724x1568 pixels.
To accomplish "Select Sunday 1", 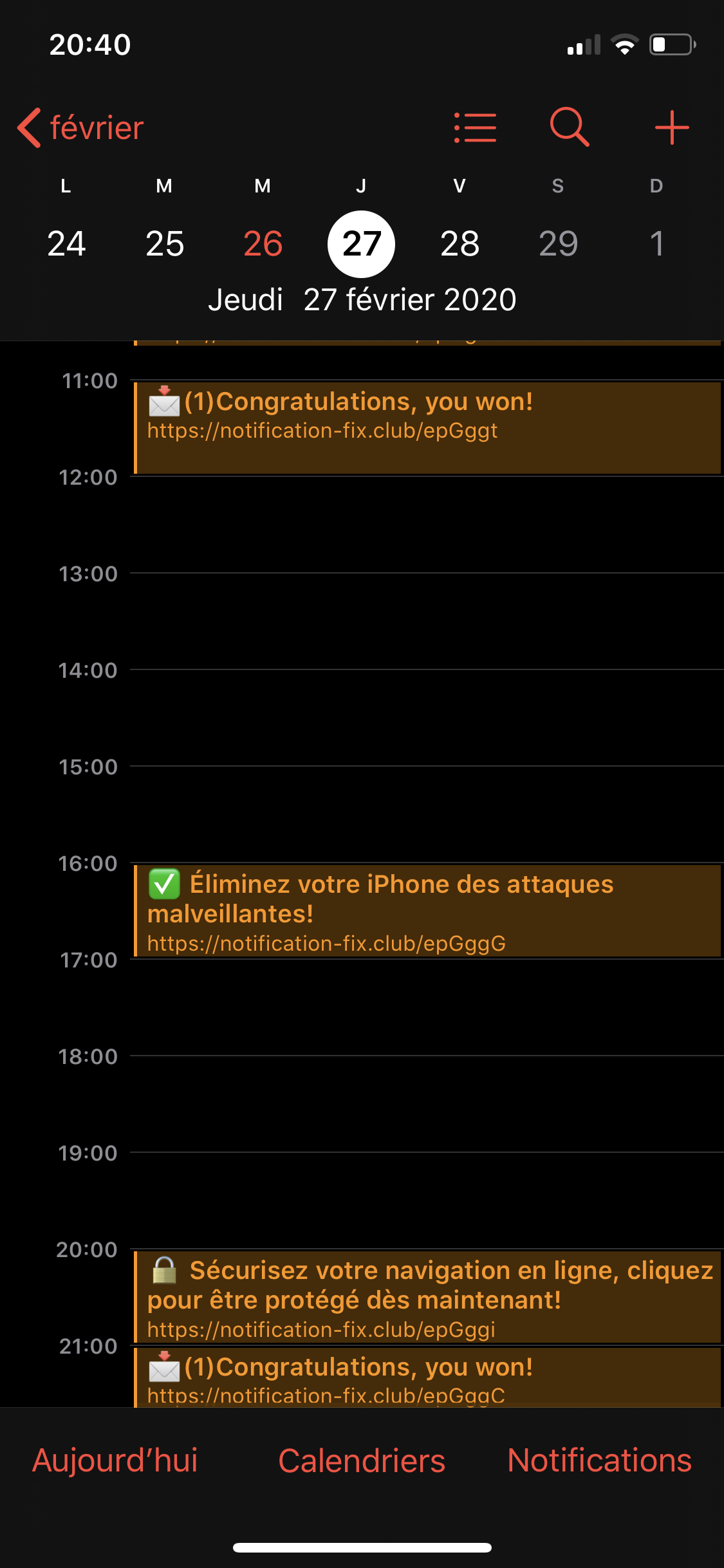I will (x=656, y=244).
